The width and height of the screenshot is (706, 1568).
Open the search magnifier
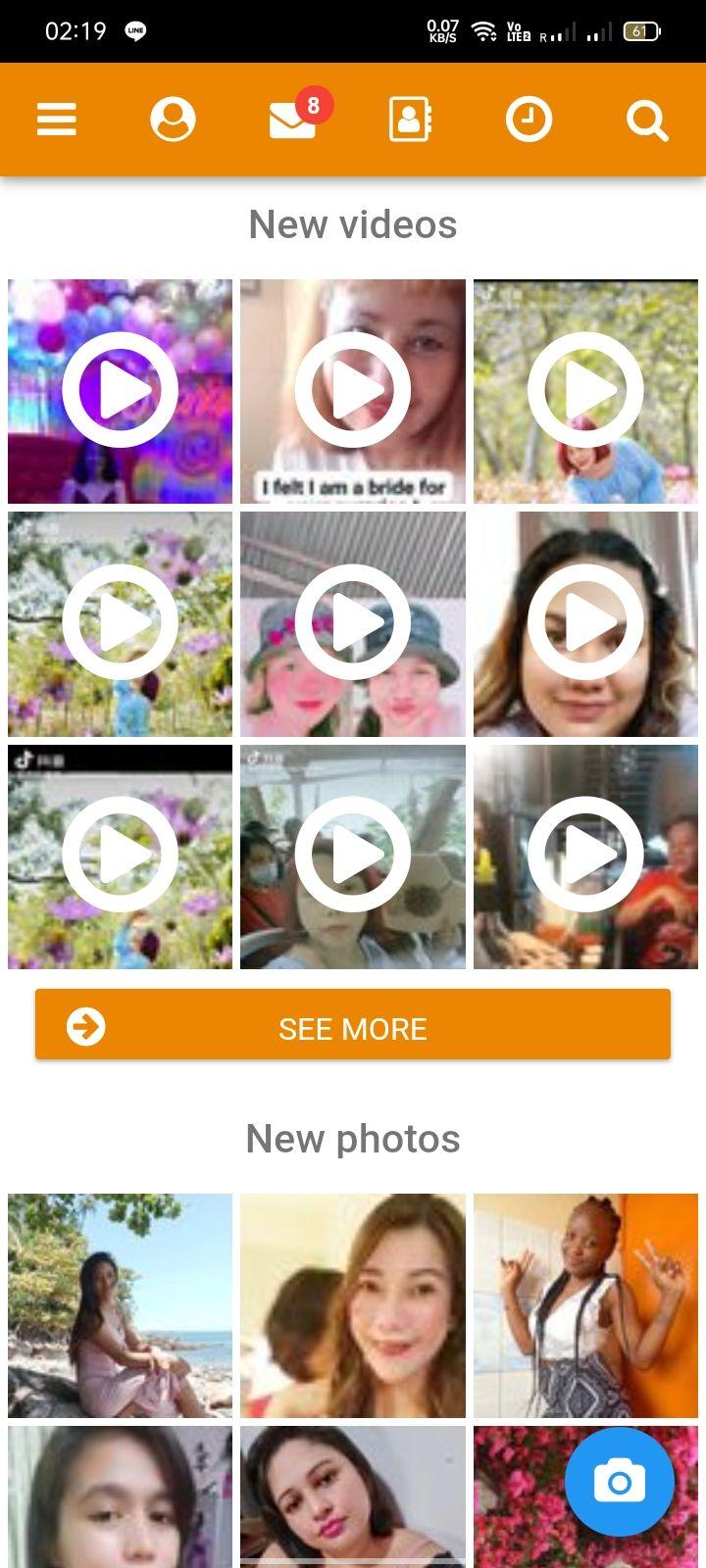(x=647, y=122)
